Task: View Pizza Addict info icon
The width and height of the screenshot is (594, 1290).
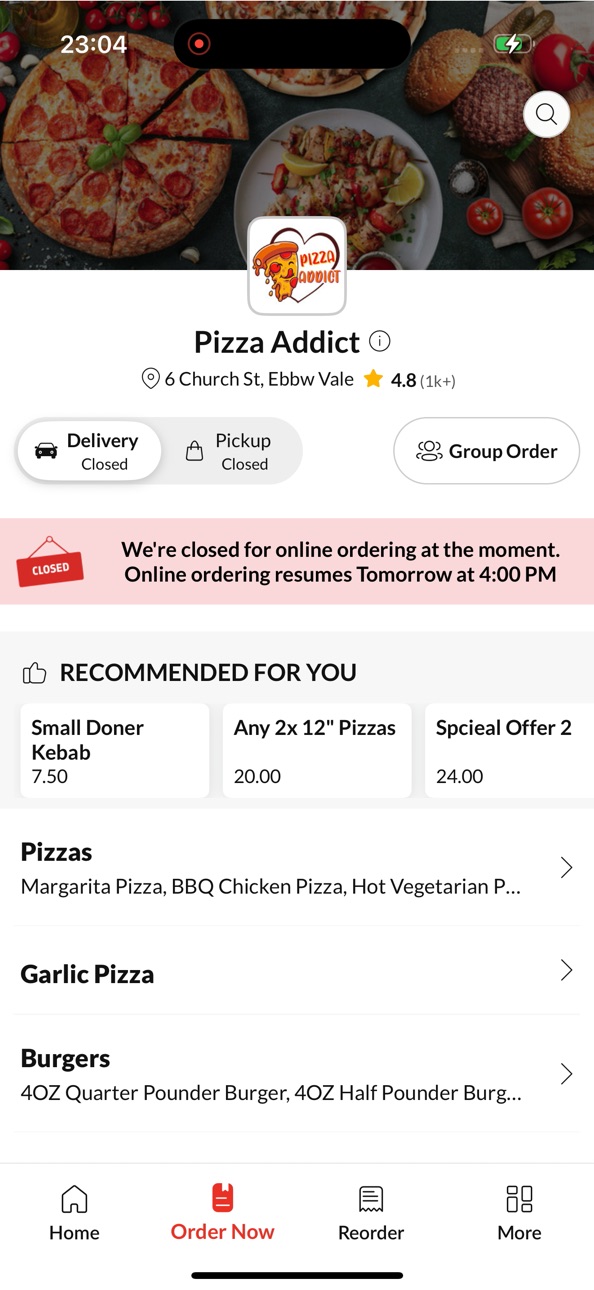Action: [x=380, y=341]
